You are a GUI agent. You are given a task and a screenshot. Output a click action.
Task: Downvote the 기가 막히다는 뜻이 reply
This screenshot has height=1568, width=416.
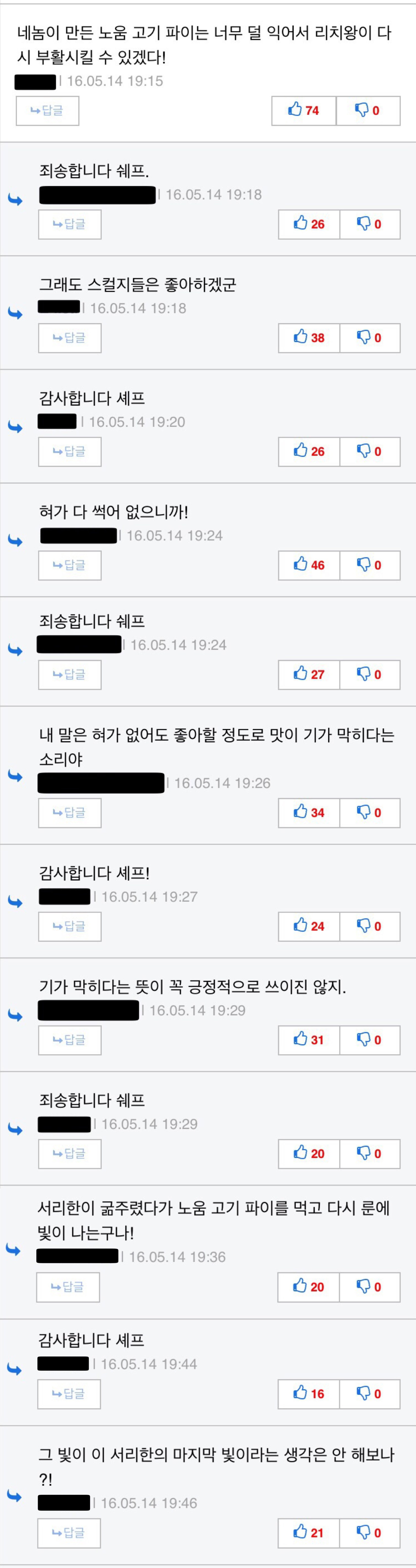(x=370, y=1040)
